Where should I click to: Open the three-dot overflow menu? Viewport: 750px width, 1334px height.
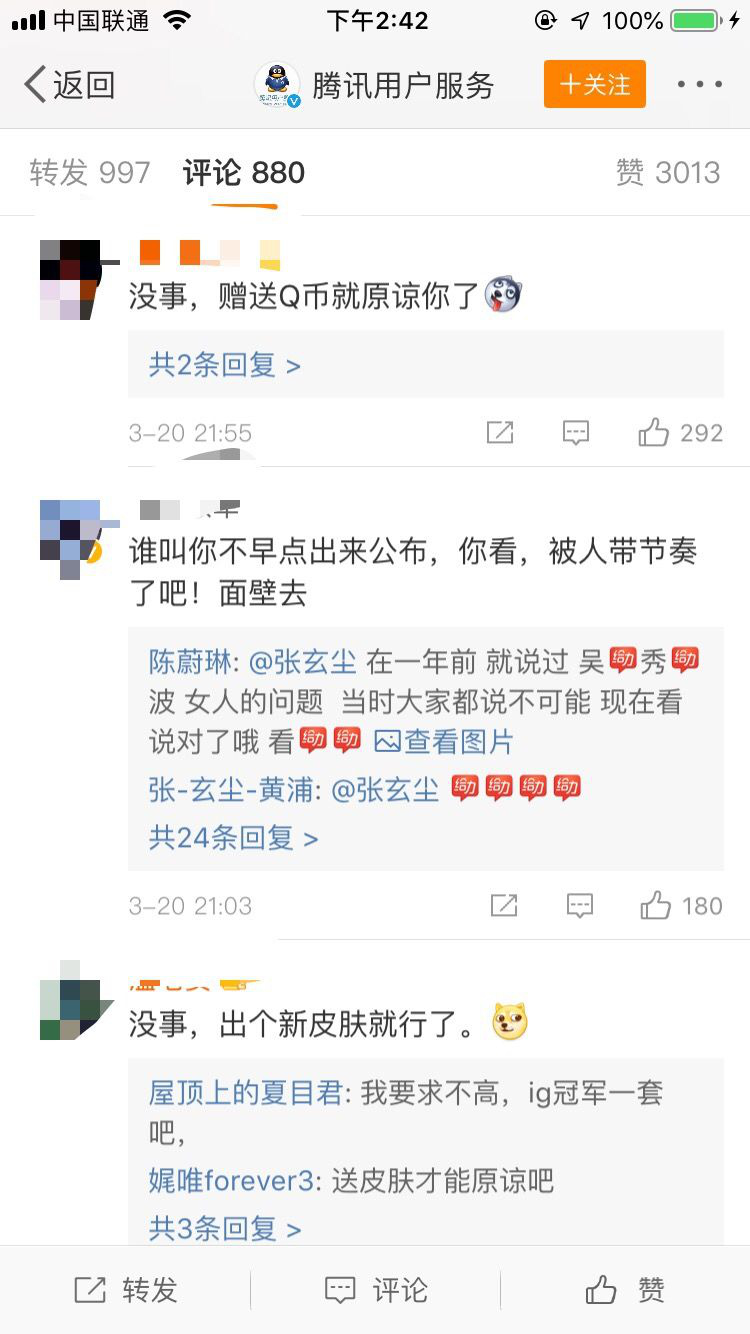pos(699,85)
